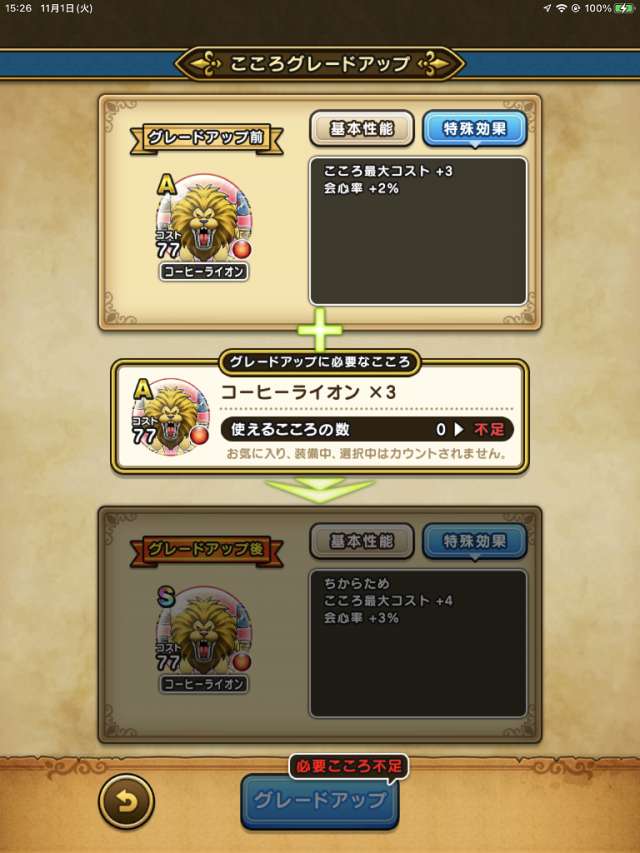Tap the グレードアップ button
Screen dimensions: 640x853
point(319,801)
